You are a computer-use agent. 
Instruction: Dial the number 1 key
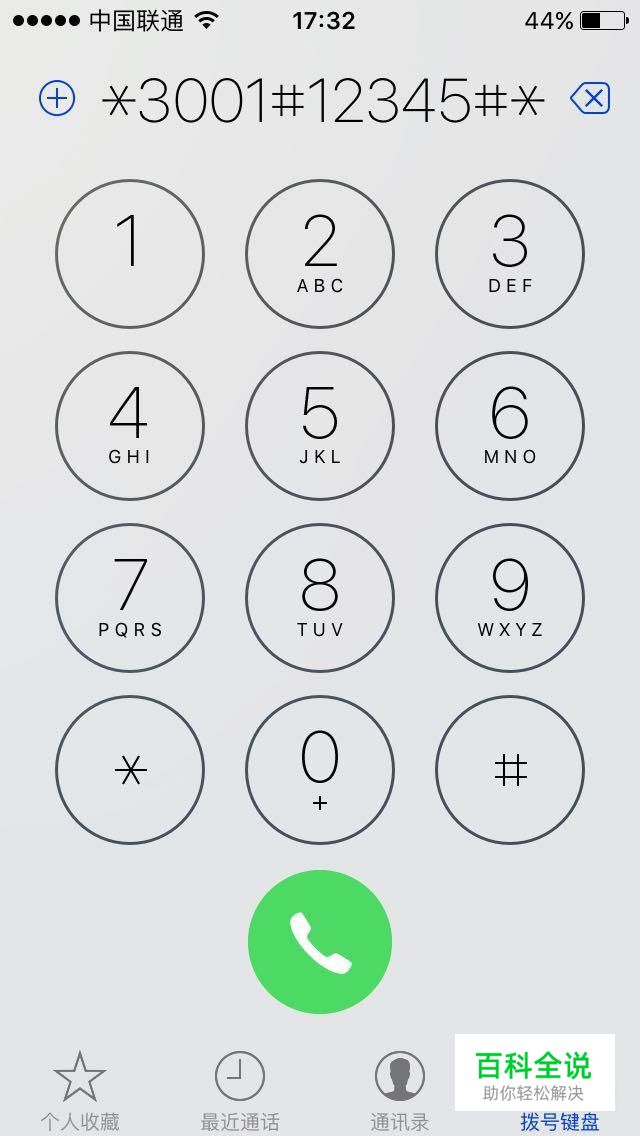pos(130,254)
